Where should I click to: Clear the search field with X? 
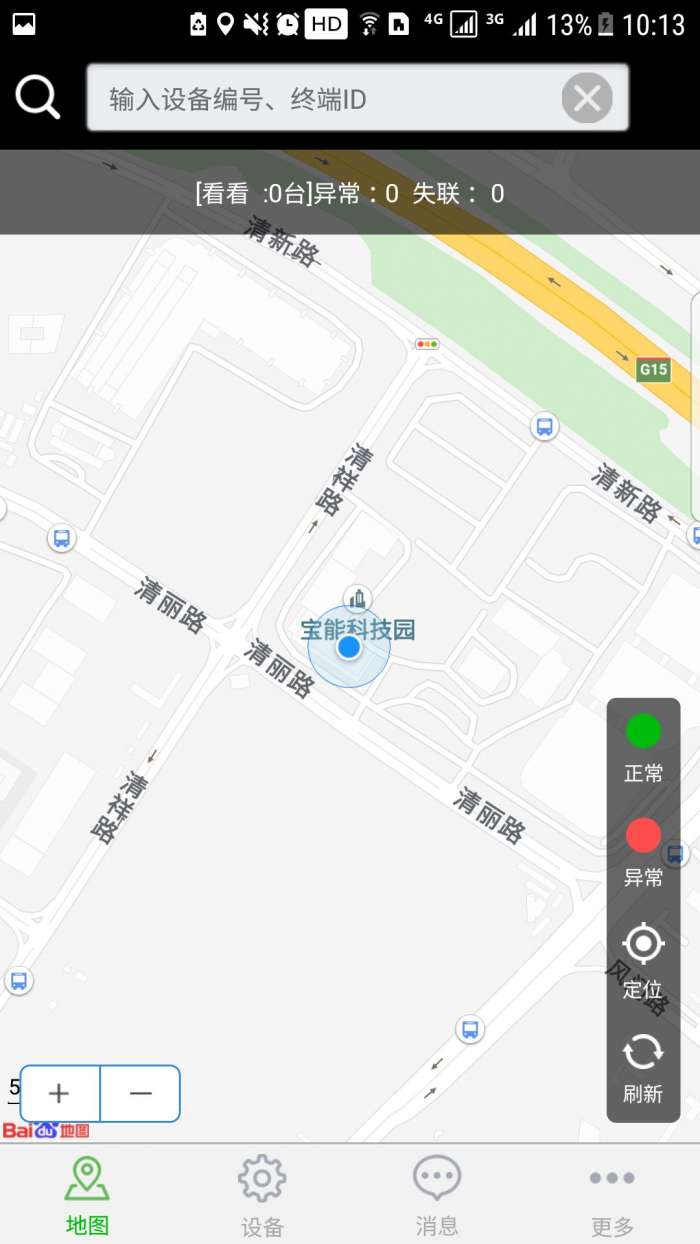pos(587,98)
